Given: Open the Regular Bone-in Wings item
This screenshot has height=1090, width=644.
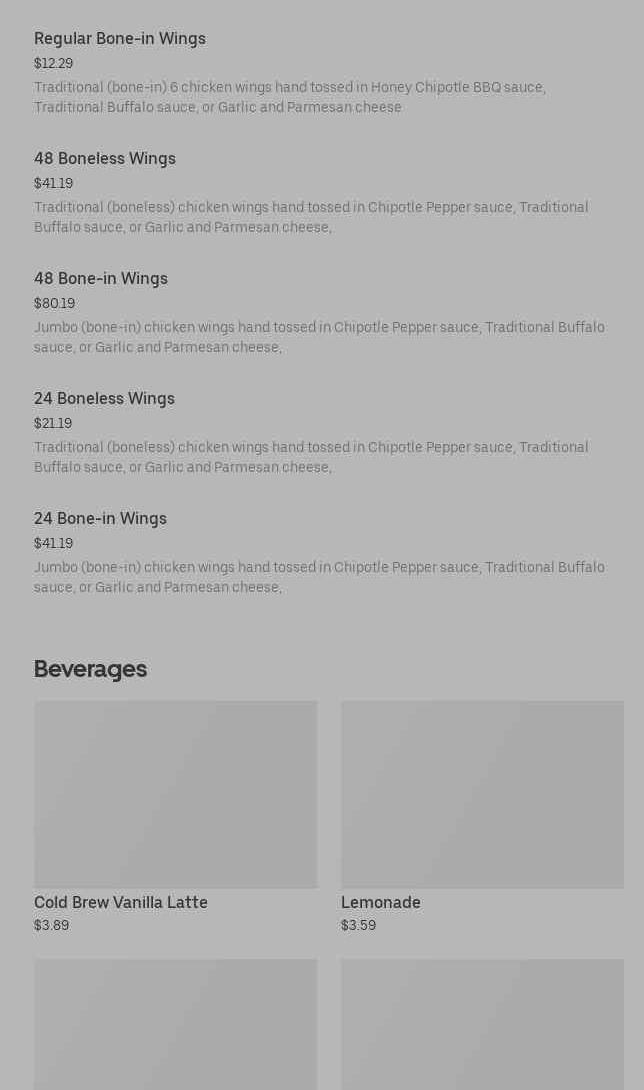Looking at the screenshot, I should tap(322, 72).
